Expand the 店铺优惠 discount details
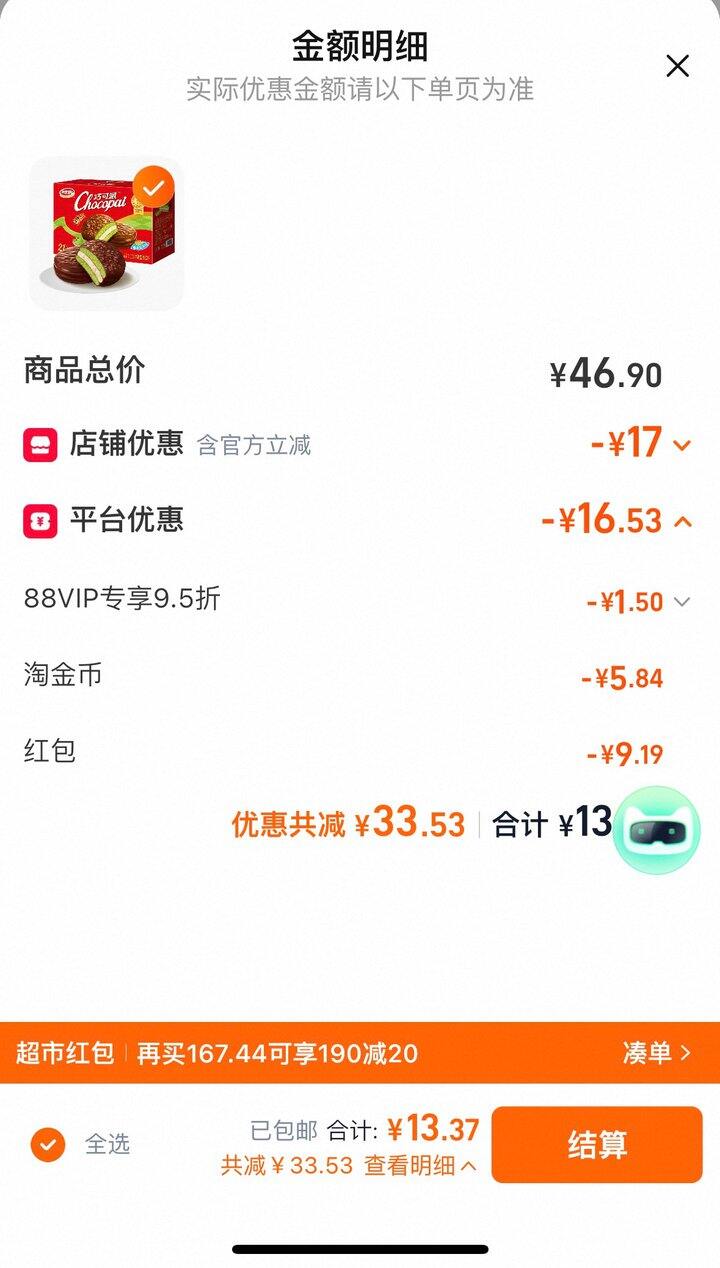 point(682,445)
